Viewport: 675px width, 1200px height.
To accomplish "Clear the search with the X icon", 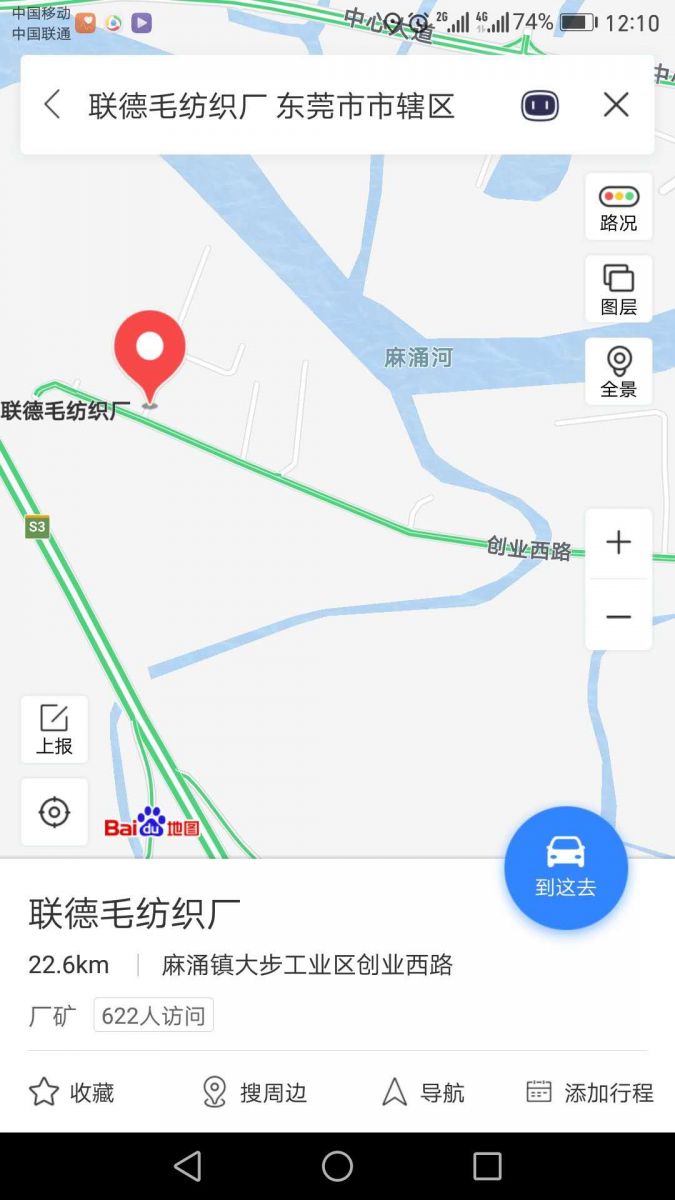I will pos(616,105).
